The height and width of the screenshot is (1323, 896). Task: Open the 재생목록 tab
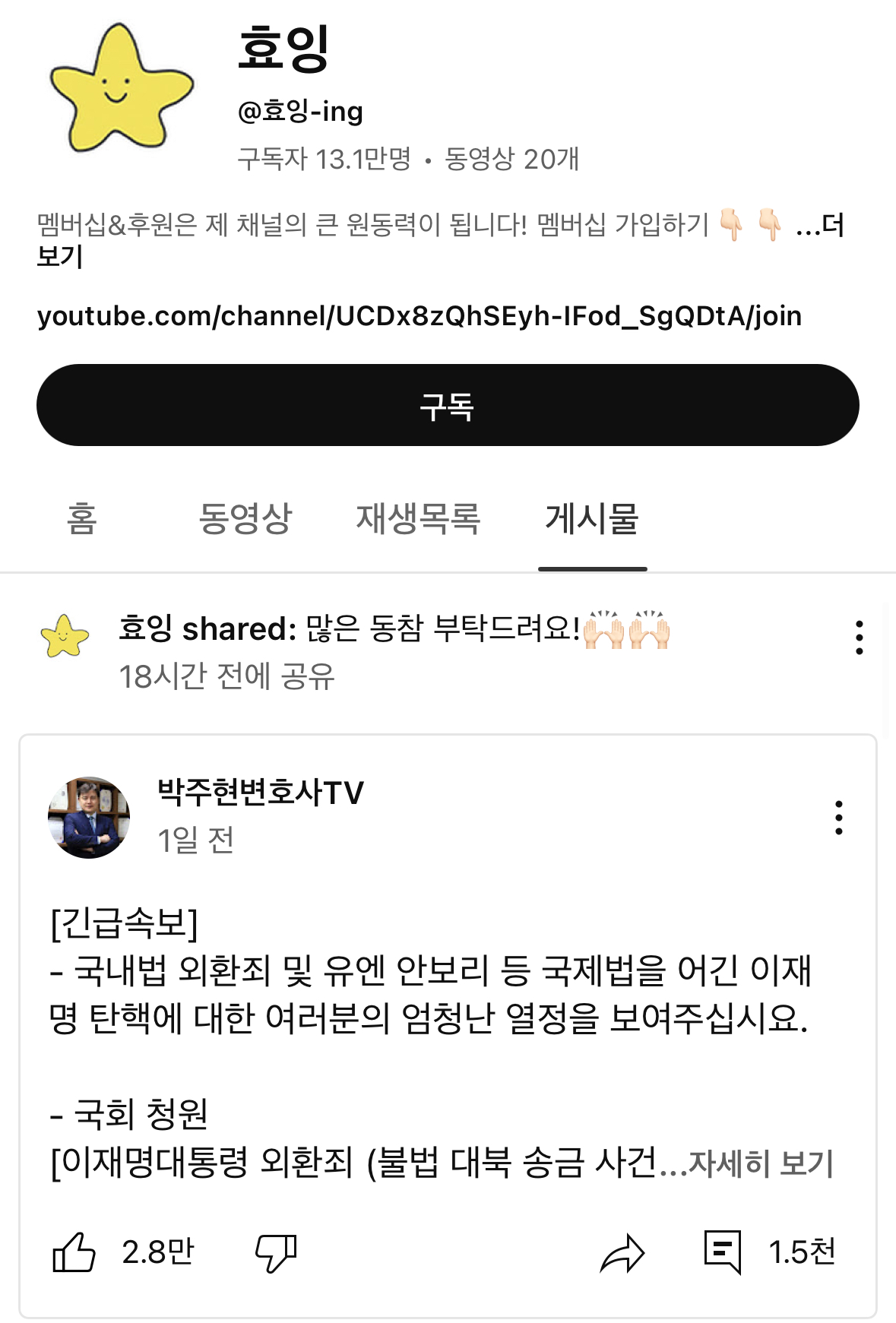pos(418,519)
